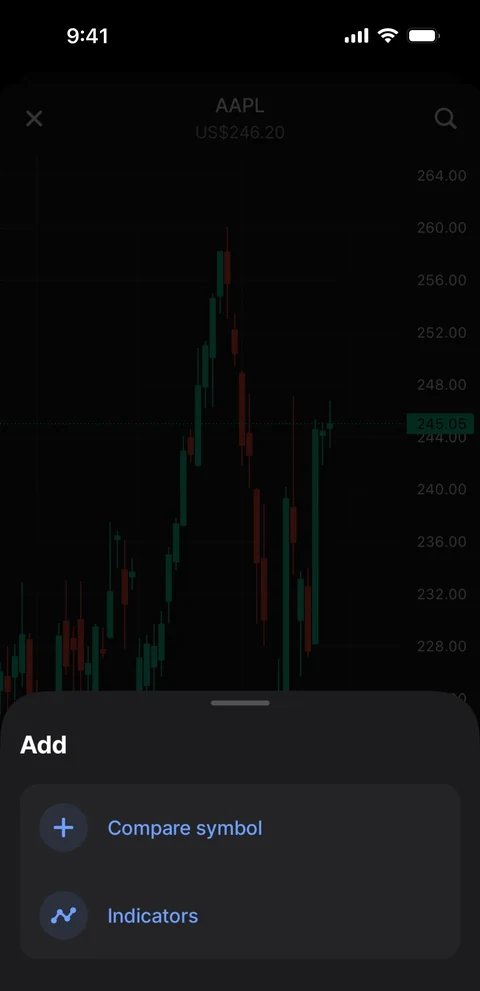
Task: Tap the Add sheet's drag handle
Action: click(240, 703)
